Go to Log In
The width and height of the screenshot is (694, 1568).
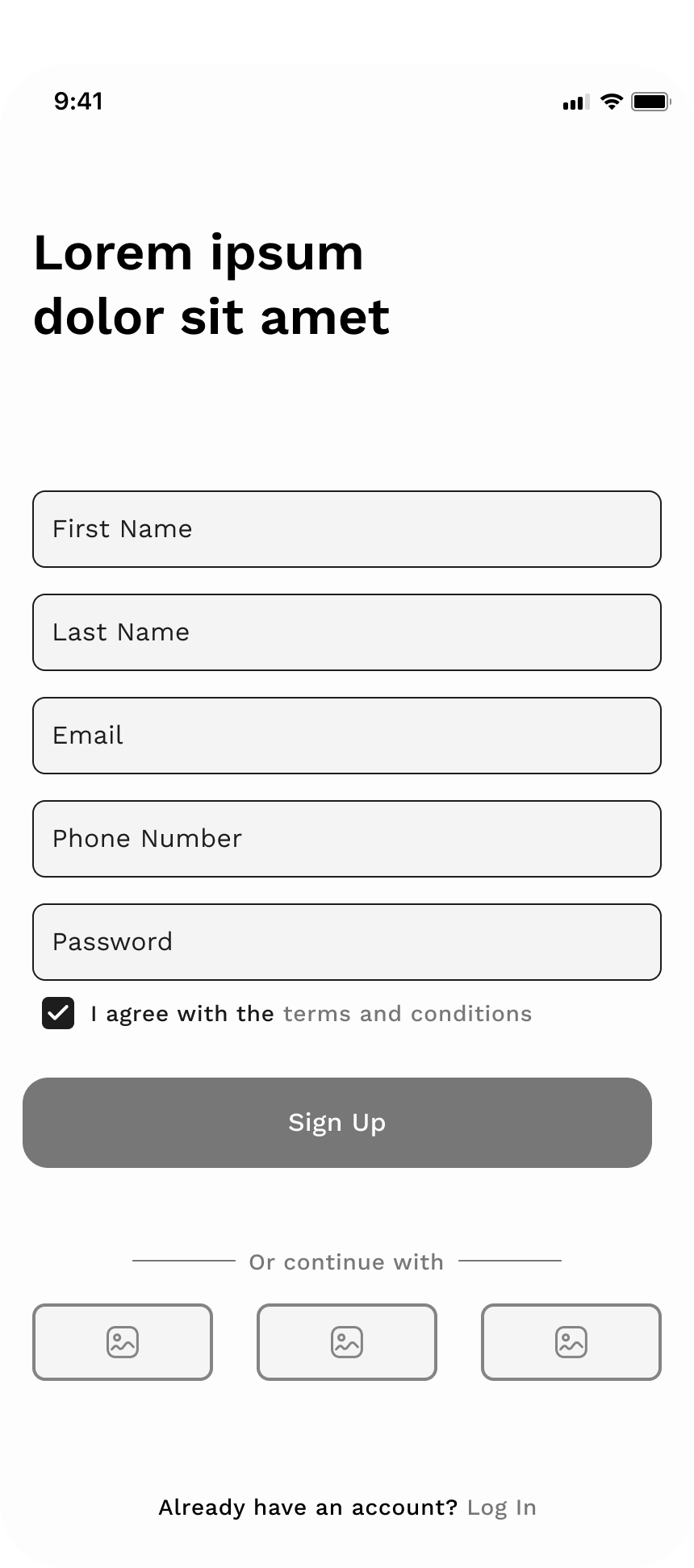click(502, 1508)
